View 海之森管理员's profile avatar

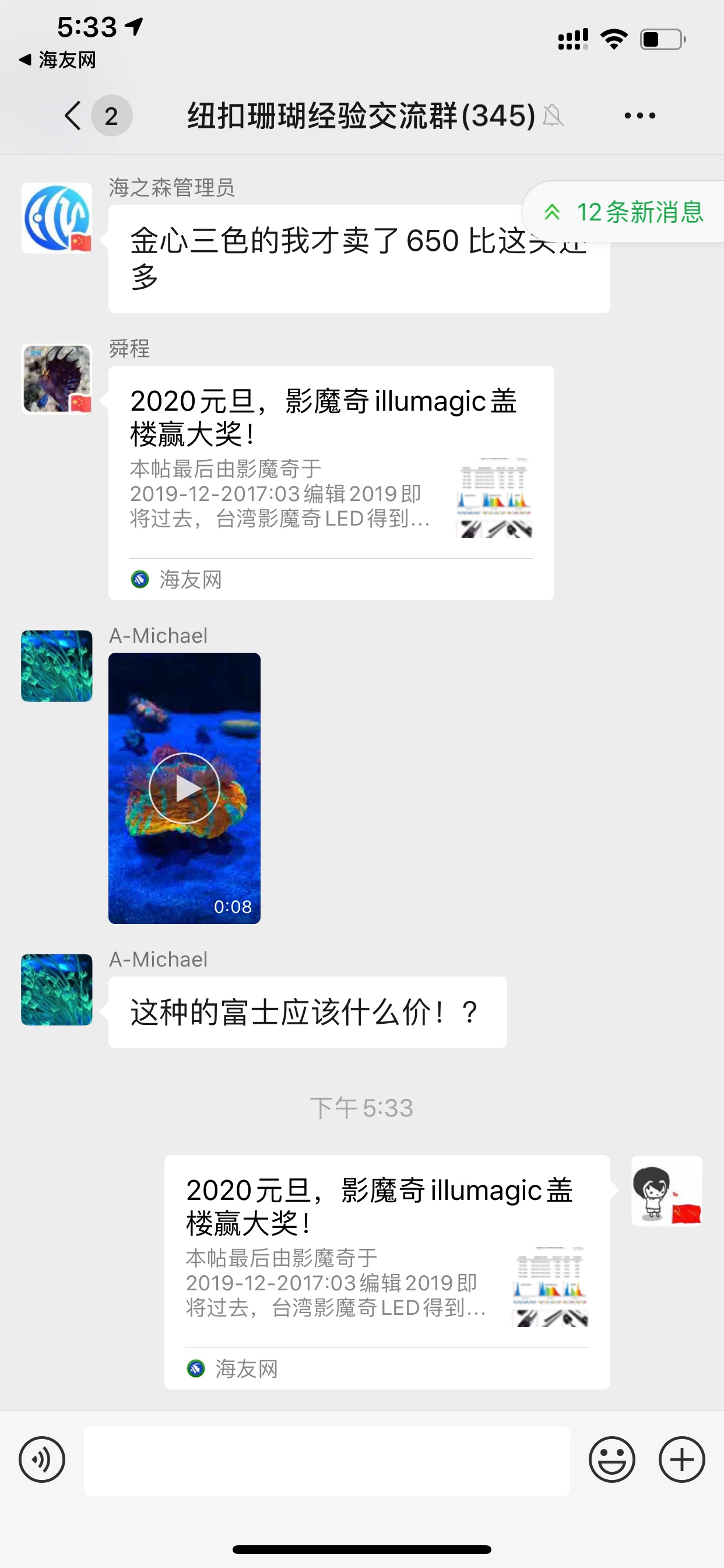57,218
